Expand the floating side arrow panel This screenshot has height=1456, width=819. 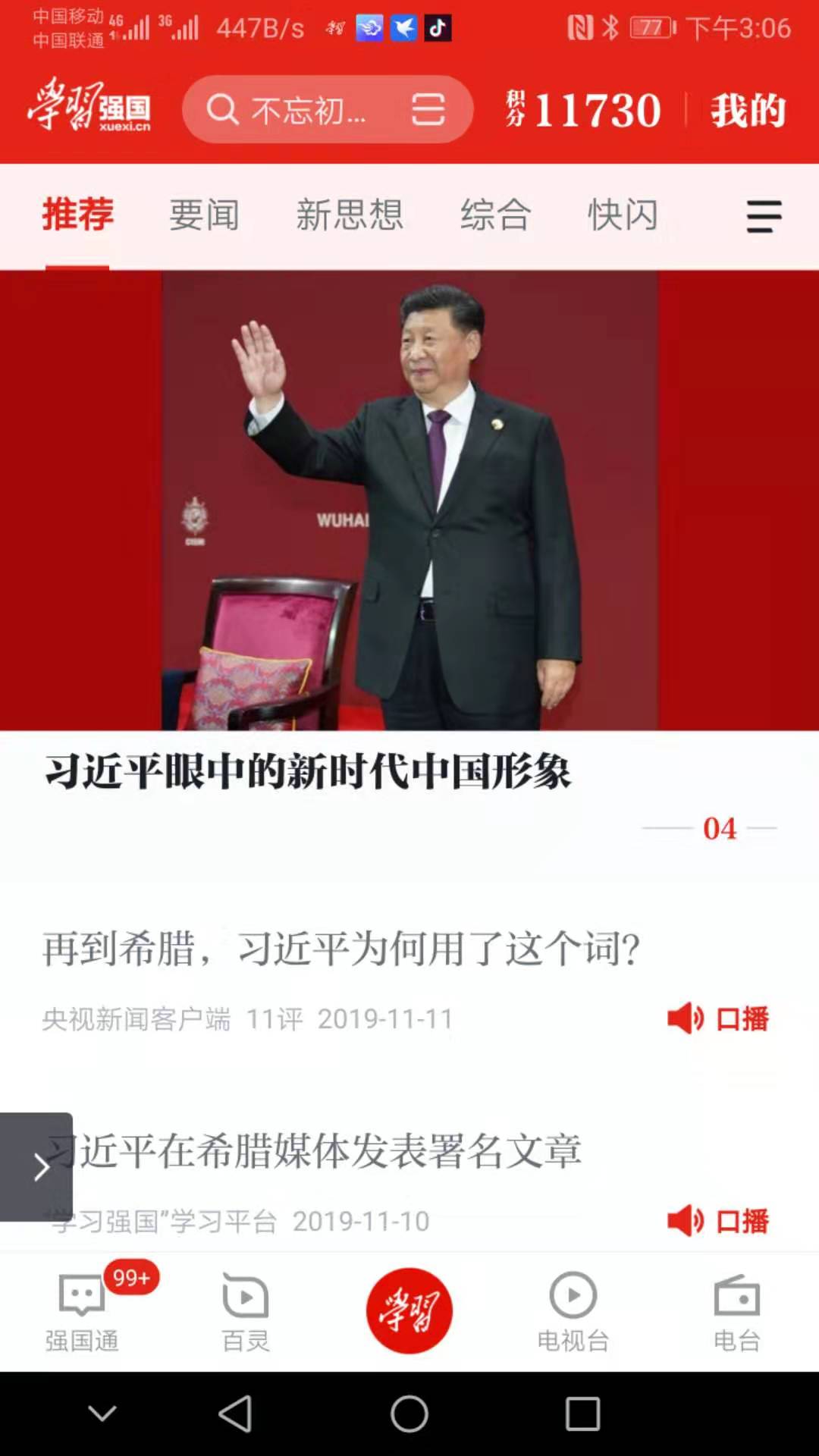pos(36,1167)
